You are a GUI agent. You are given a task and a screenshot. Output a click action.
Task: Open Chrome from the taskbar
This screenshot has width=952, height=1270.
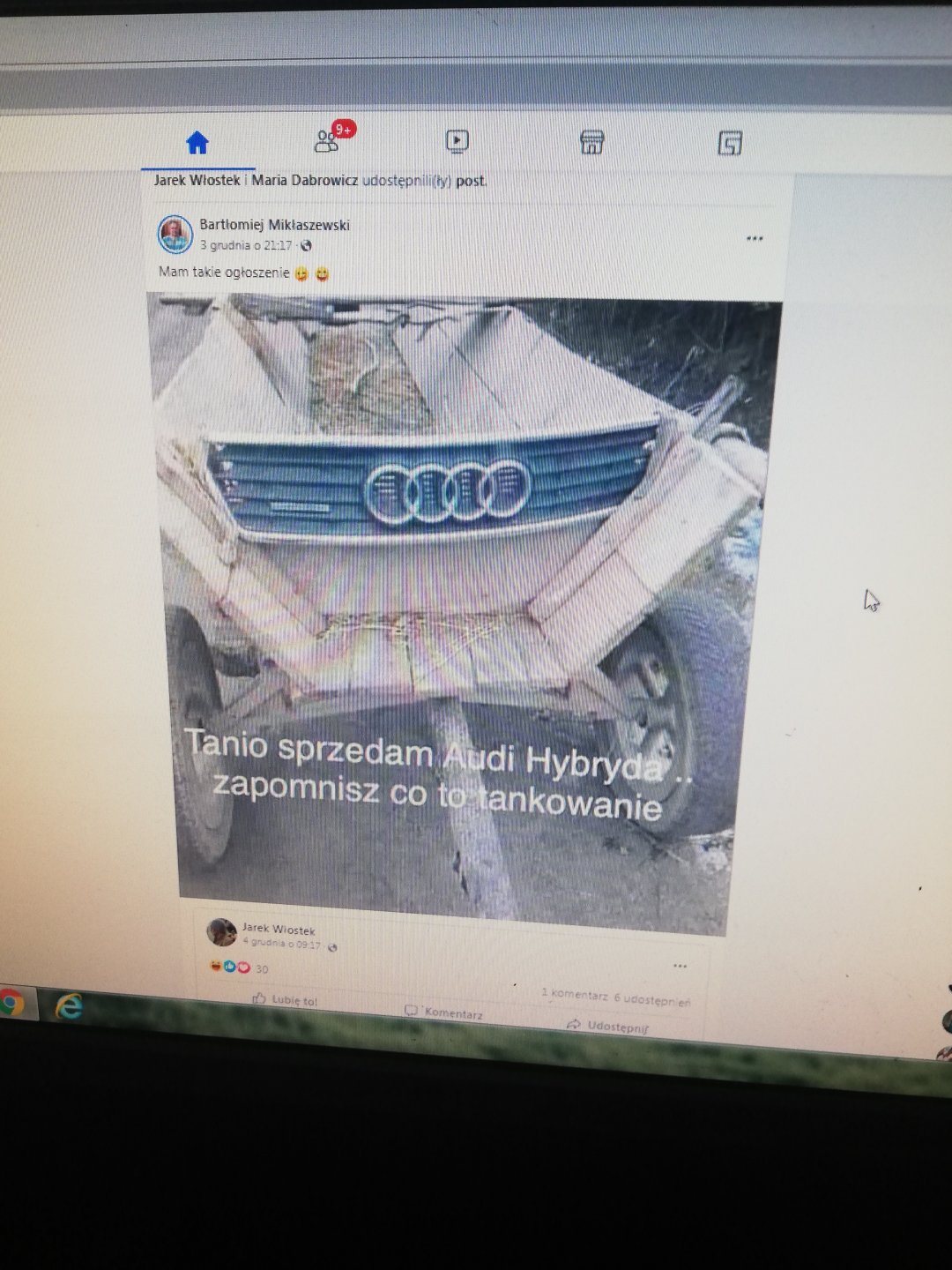click(11, 1003)
